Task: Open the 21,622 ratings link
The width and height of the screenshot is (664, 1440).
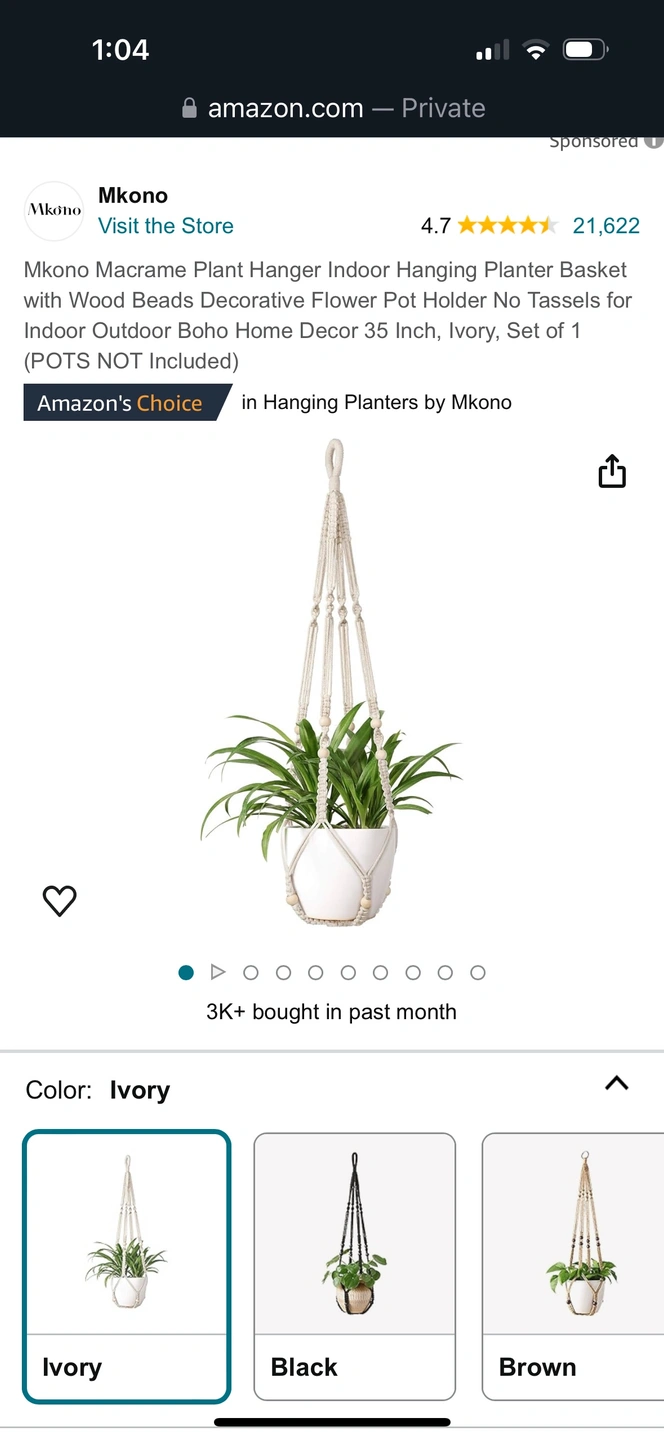Action: click(x=606, y=226)
